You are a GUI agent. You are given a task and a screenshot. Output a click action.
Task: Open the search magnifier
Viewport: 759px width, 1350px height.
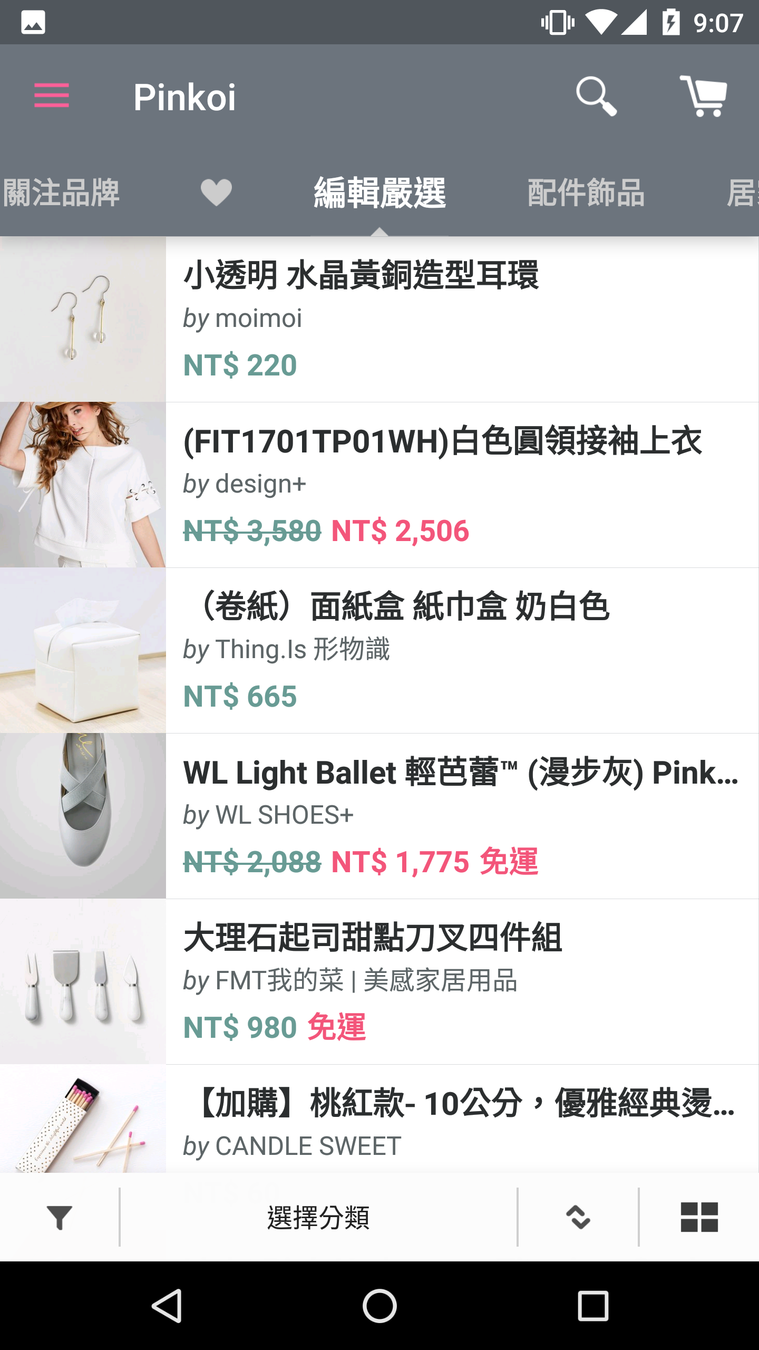pyautogui.click(x=596, y=96)
